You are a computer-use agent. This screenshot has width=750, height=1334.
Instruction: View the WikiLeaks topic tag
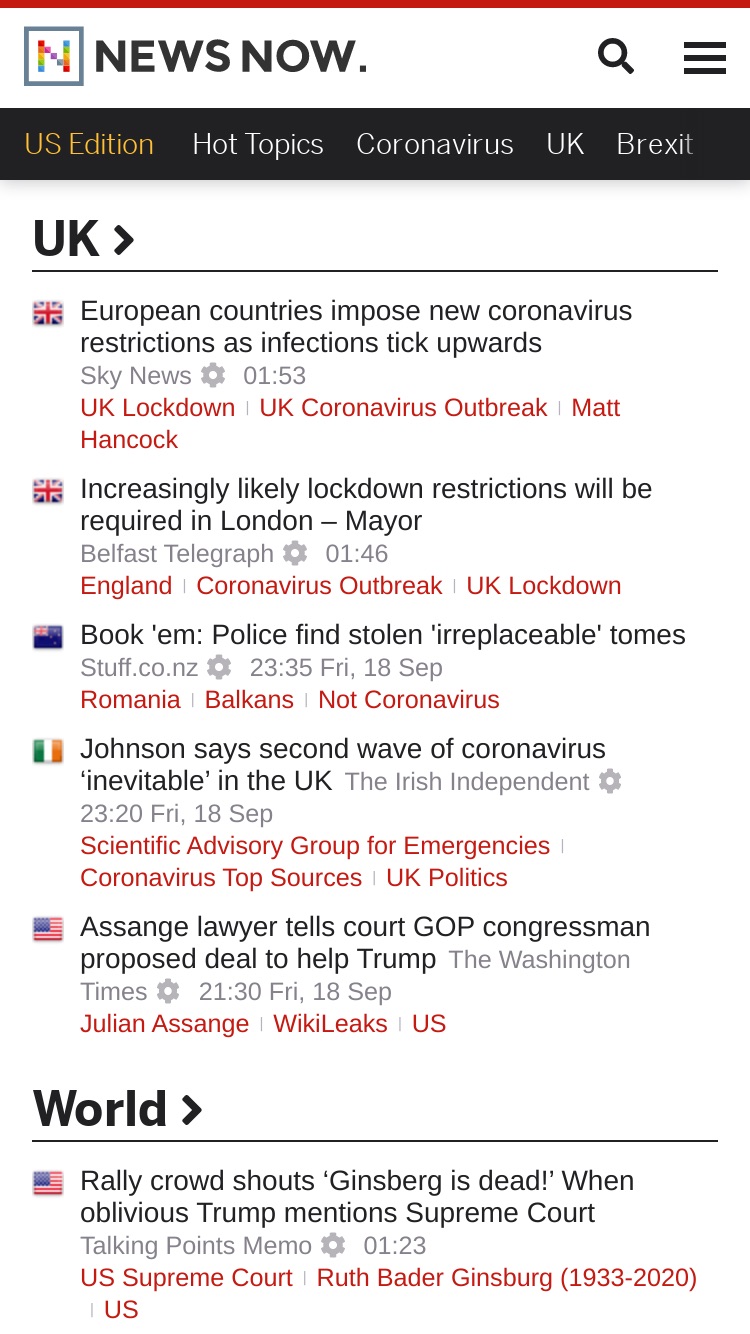(330, 1024)
